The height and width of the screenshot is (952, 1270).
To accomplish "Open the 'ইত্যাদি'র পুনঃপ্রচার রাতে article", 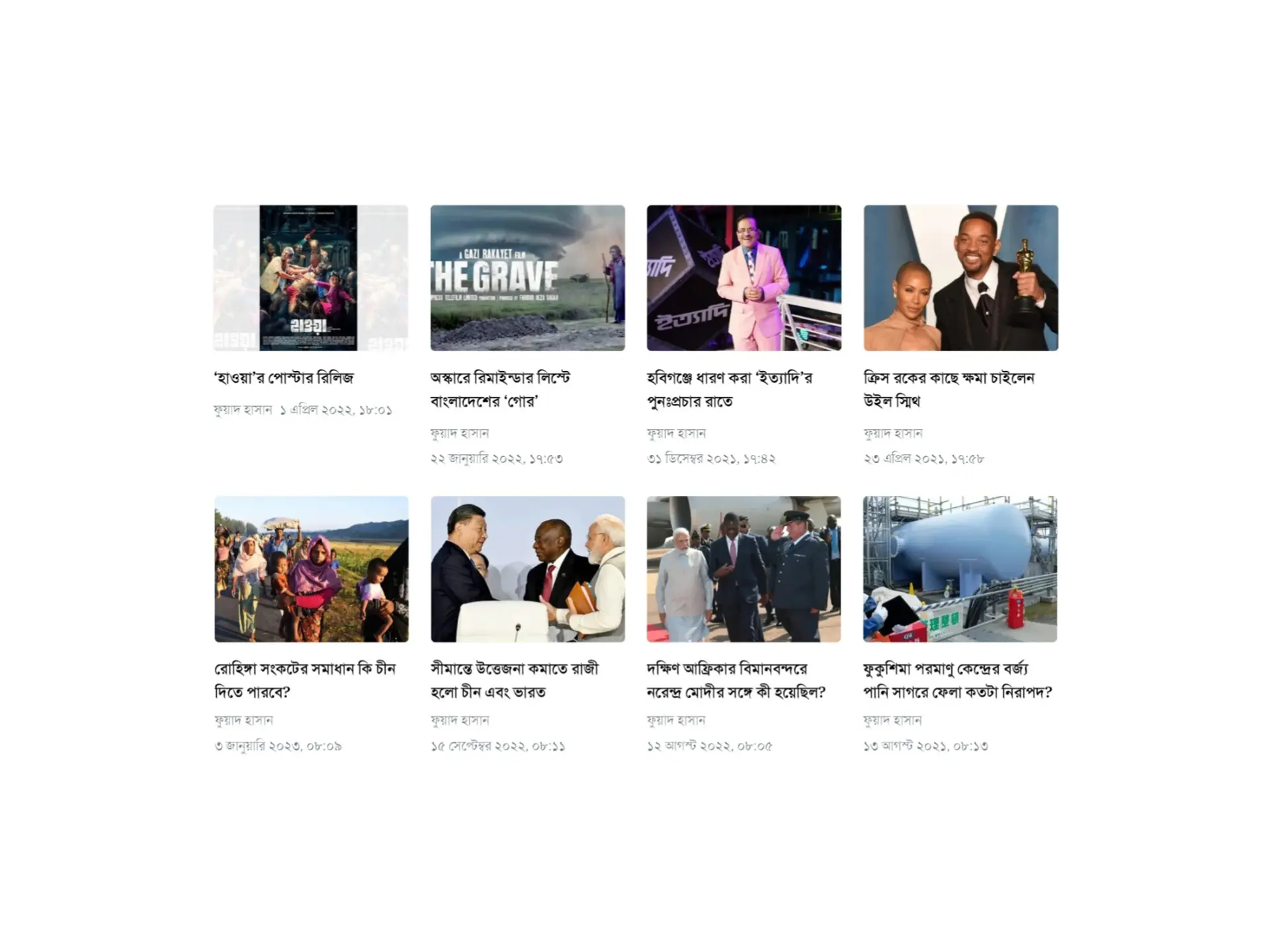I will pyautogui.click(x=729, y=389).
